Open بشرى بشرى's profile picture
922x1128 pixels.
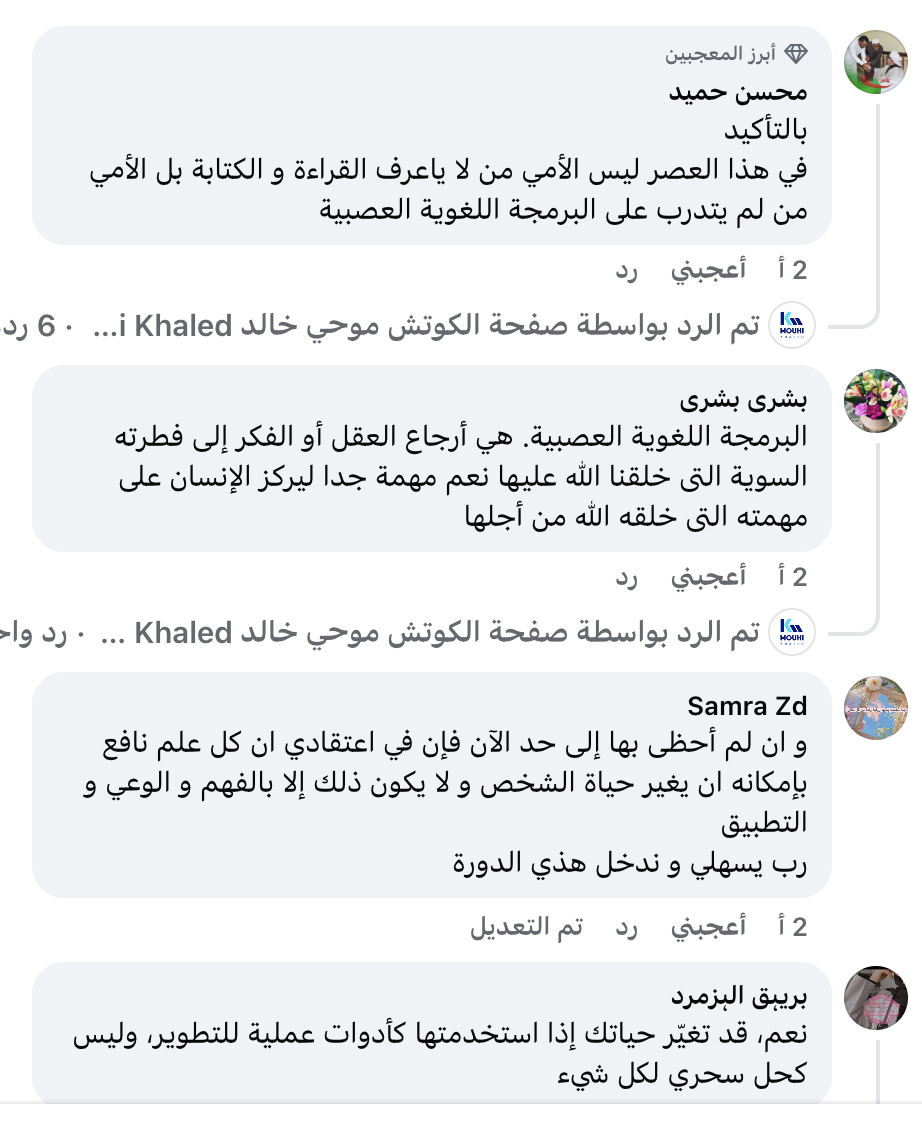pyautogui.click(x=876, y=401)
